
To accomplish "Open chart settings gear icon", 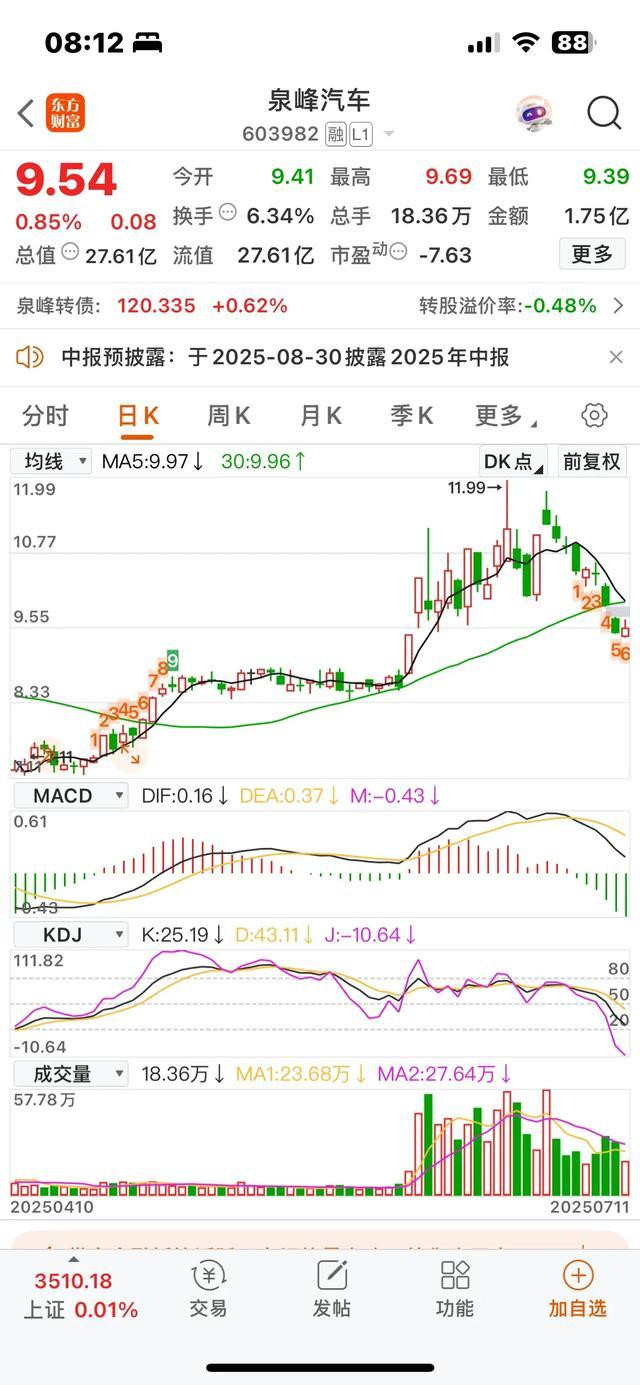I will pos(594,416).
